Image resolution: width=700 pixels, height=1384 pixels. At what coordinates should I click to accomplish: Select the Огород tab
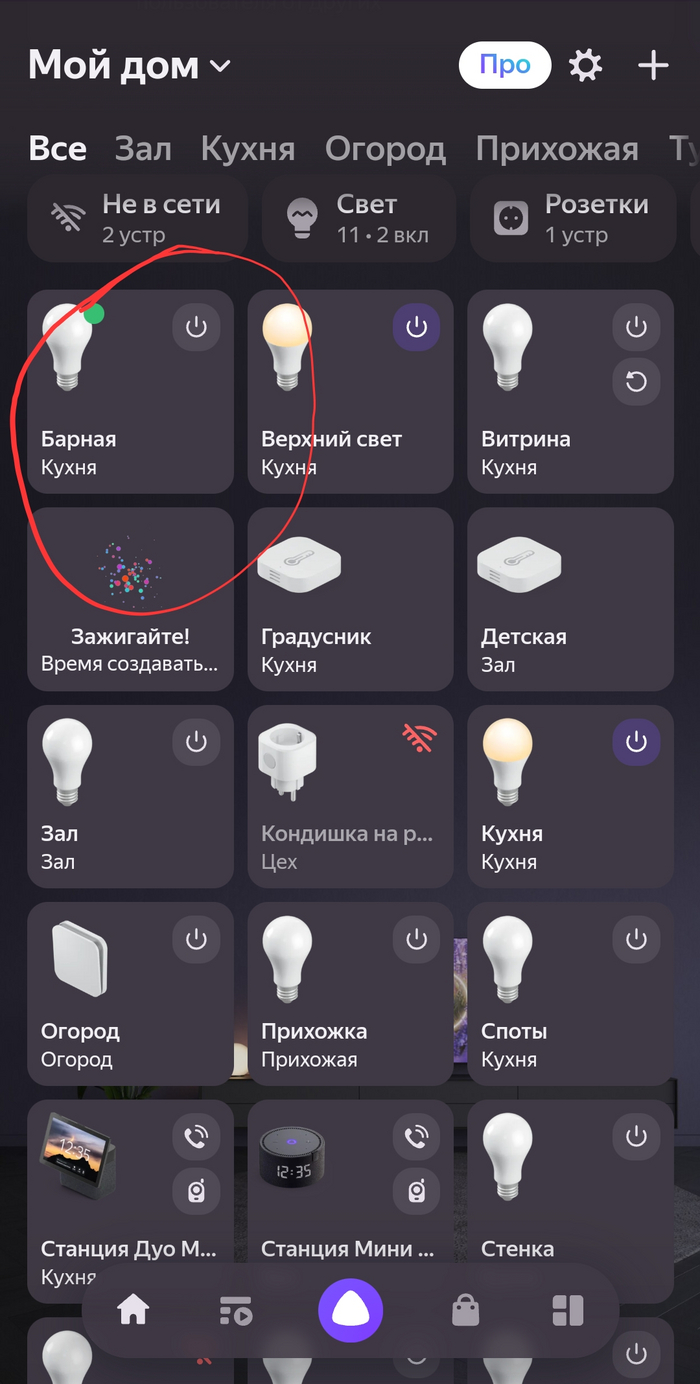(385, 149)
